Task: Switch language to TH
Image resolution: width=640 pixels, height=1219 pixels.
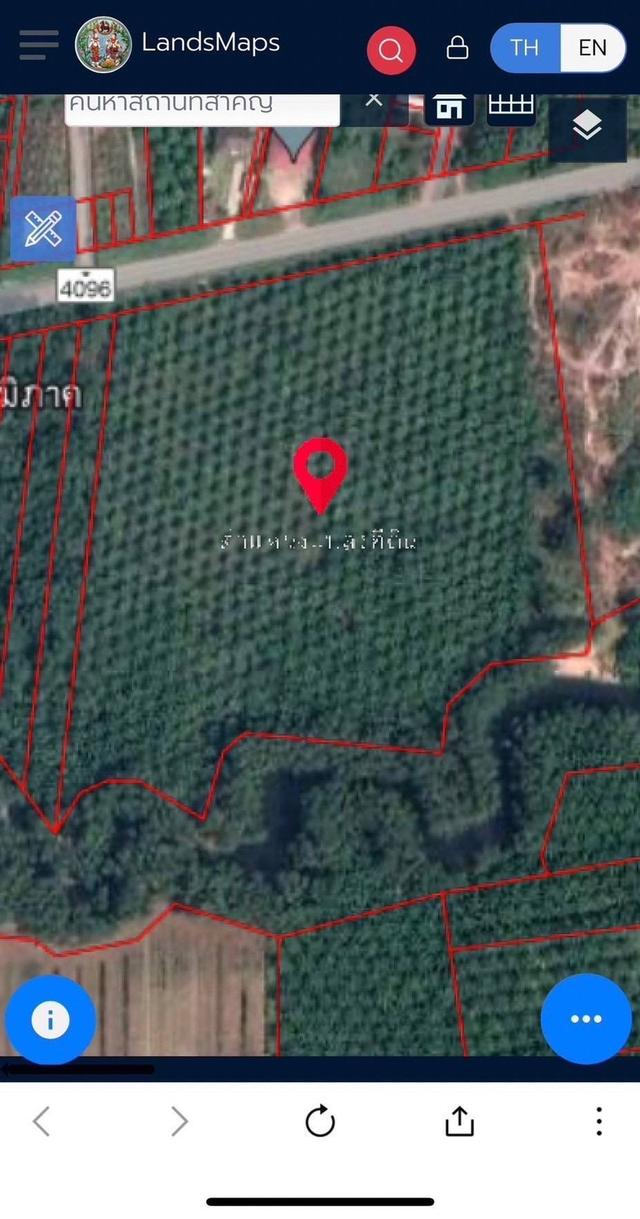Action: [x=524, y=47]
